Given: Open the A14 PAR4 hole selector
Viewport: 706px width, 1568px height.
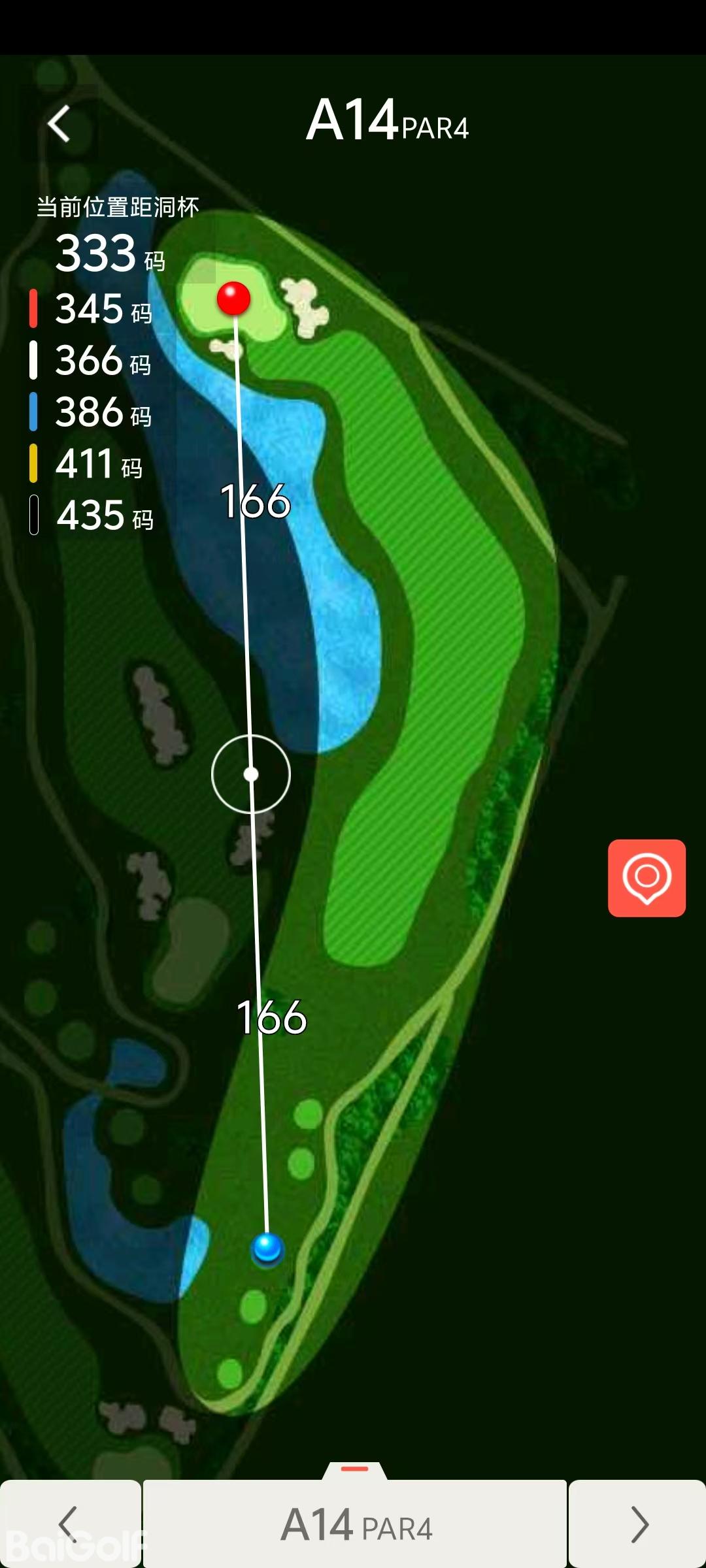Looking at the screenshot, I should tap(355, 1524).
